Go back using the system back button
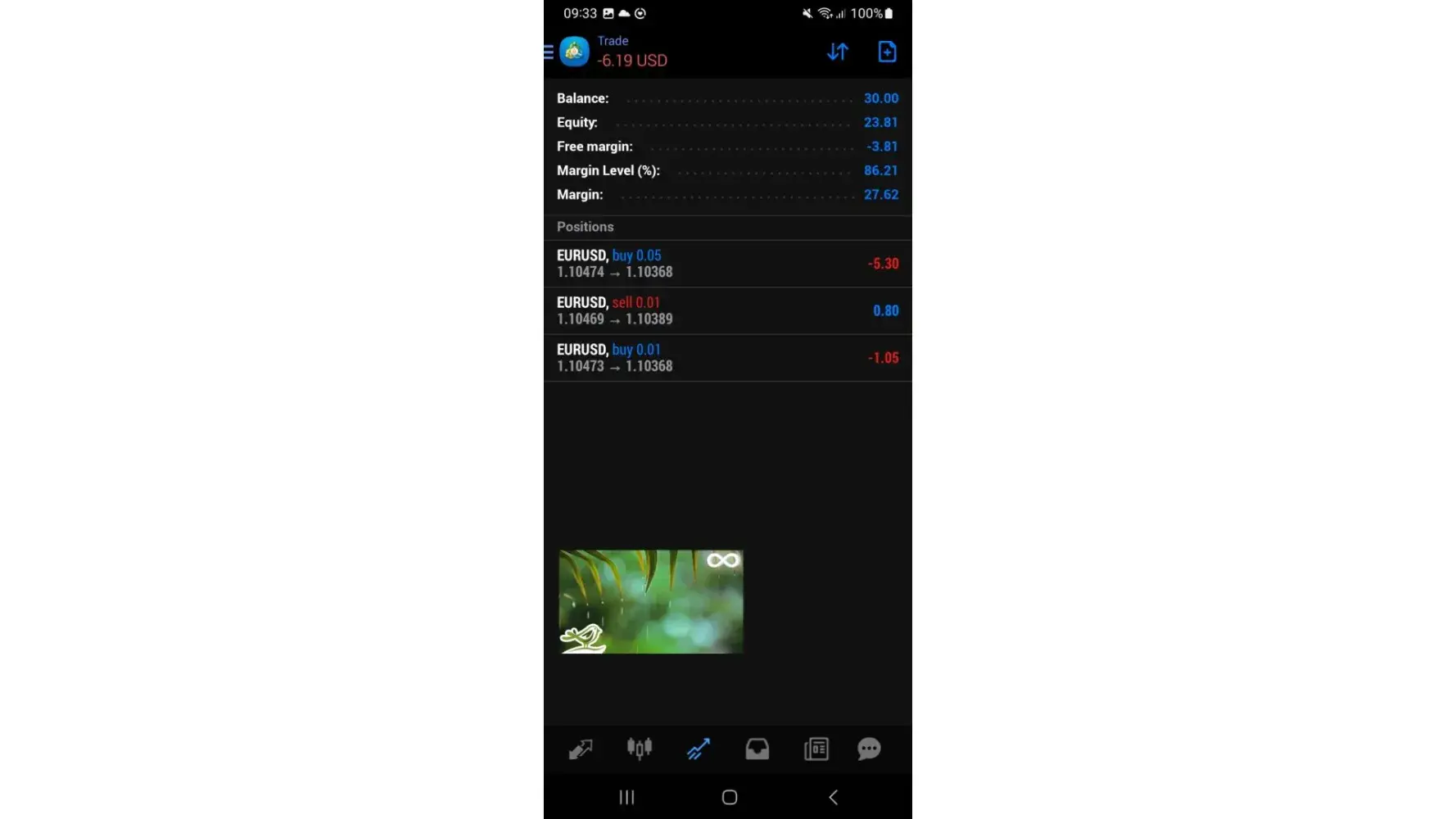 833,797
